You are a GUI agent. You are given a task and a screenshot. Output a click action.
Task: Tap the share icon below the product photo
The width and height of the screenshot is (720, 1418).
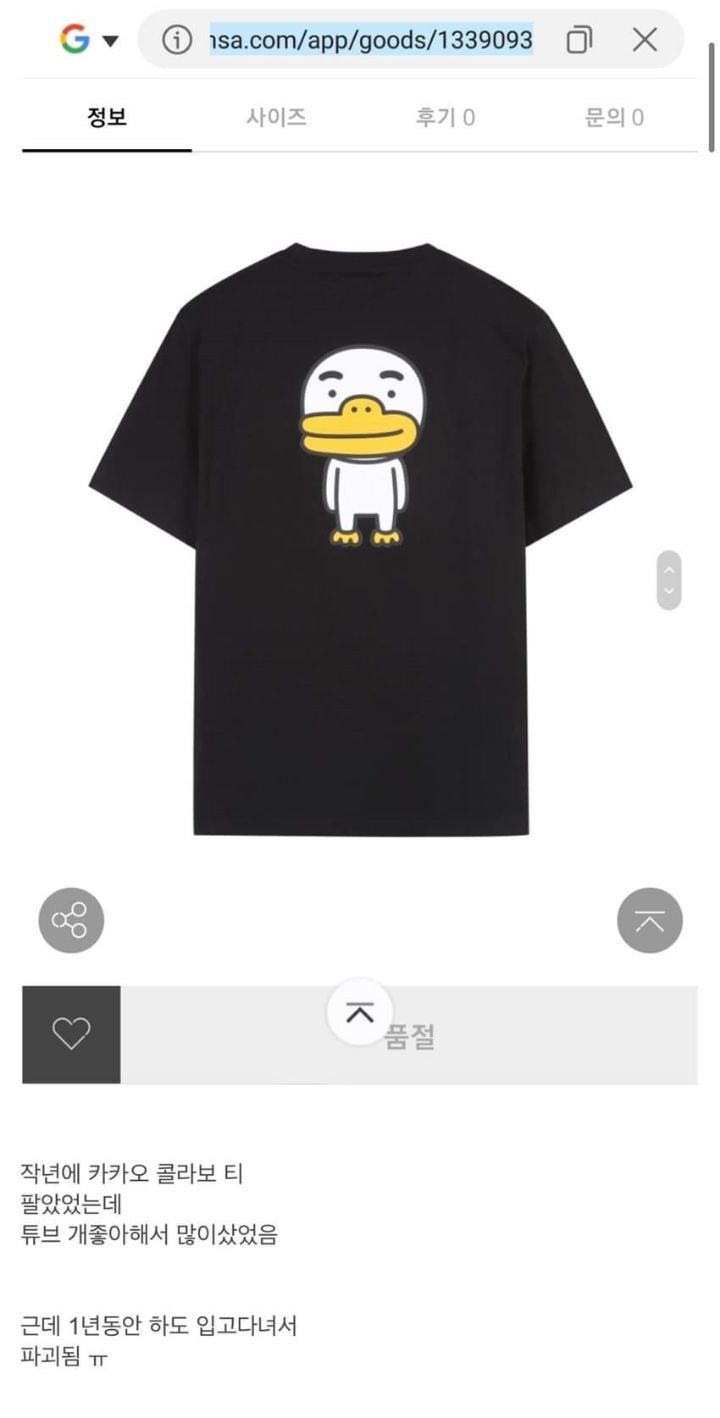pos(70,920)
